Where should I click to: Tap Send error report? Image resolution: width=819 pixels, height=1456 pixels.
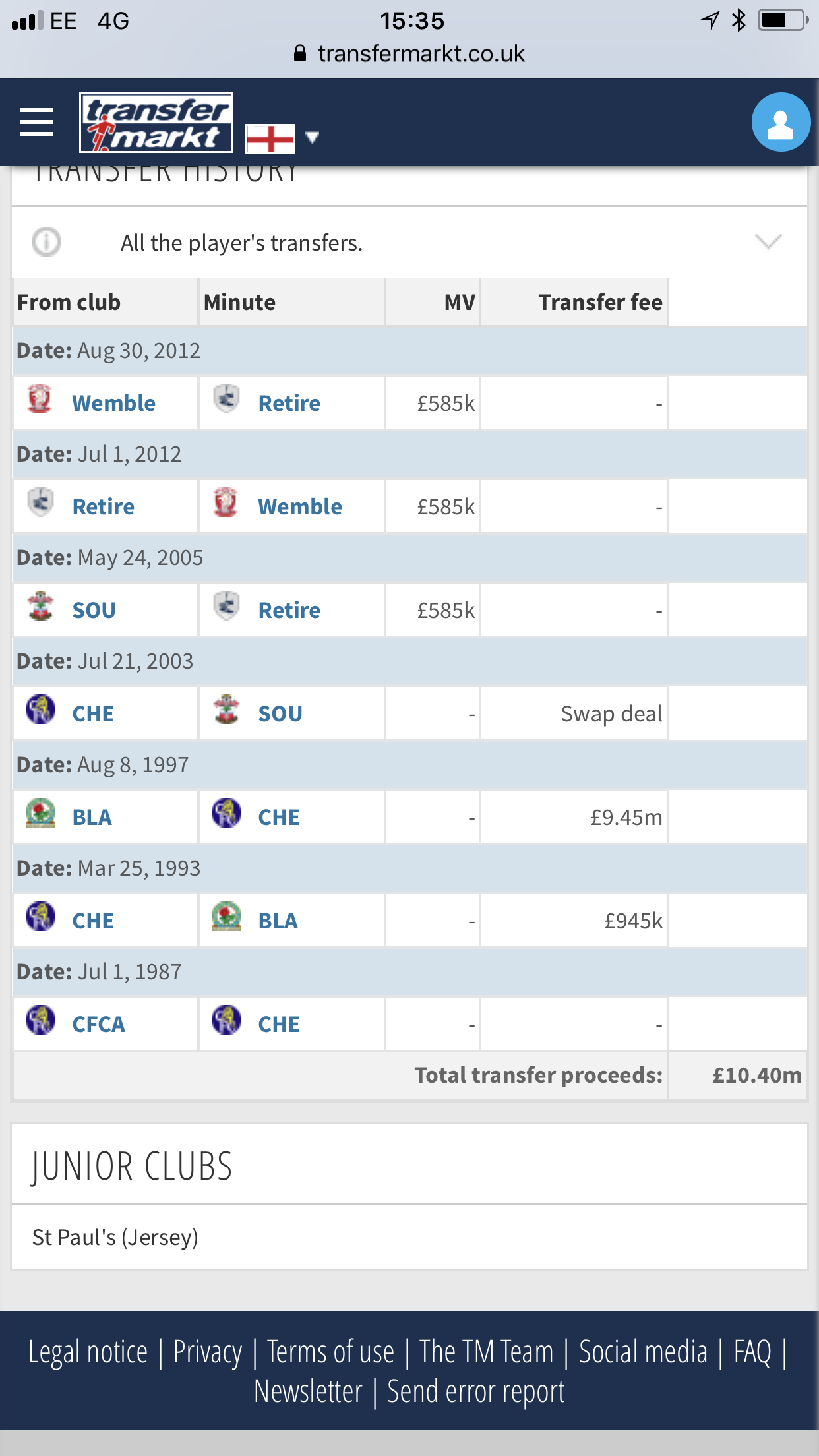475,1392
